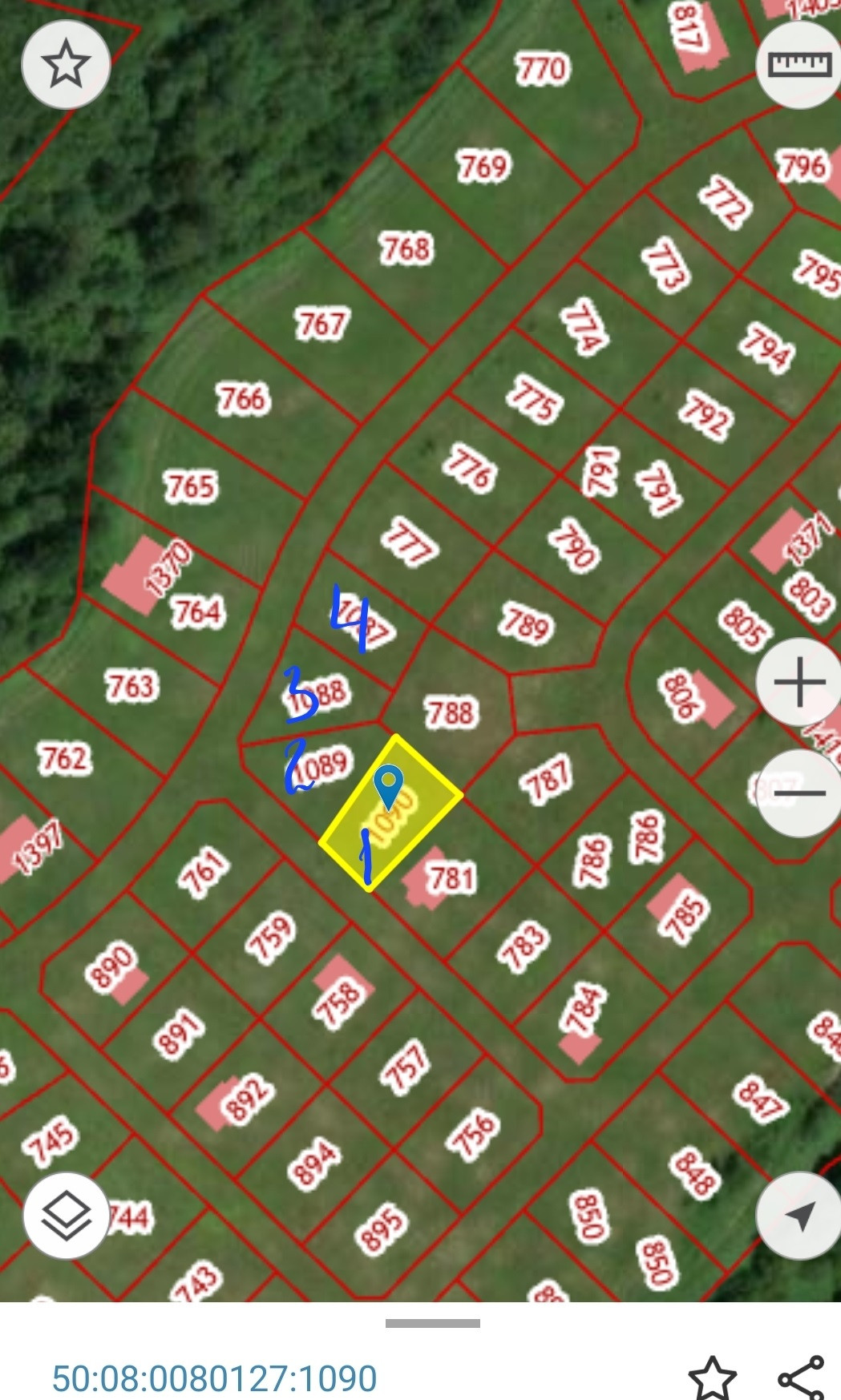The width and height of the screenshot is (841, 1400).
Task: Open the map layers selector
Action: (x=66, y=1216)
